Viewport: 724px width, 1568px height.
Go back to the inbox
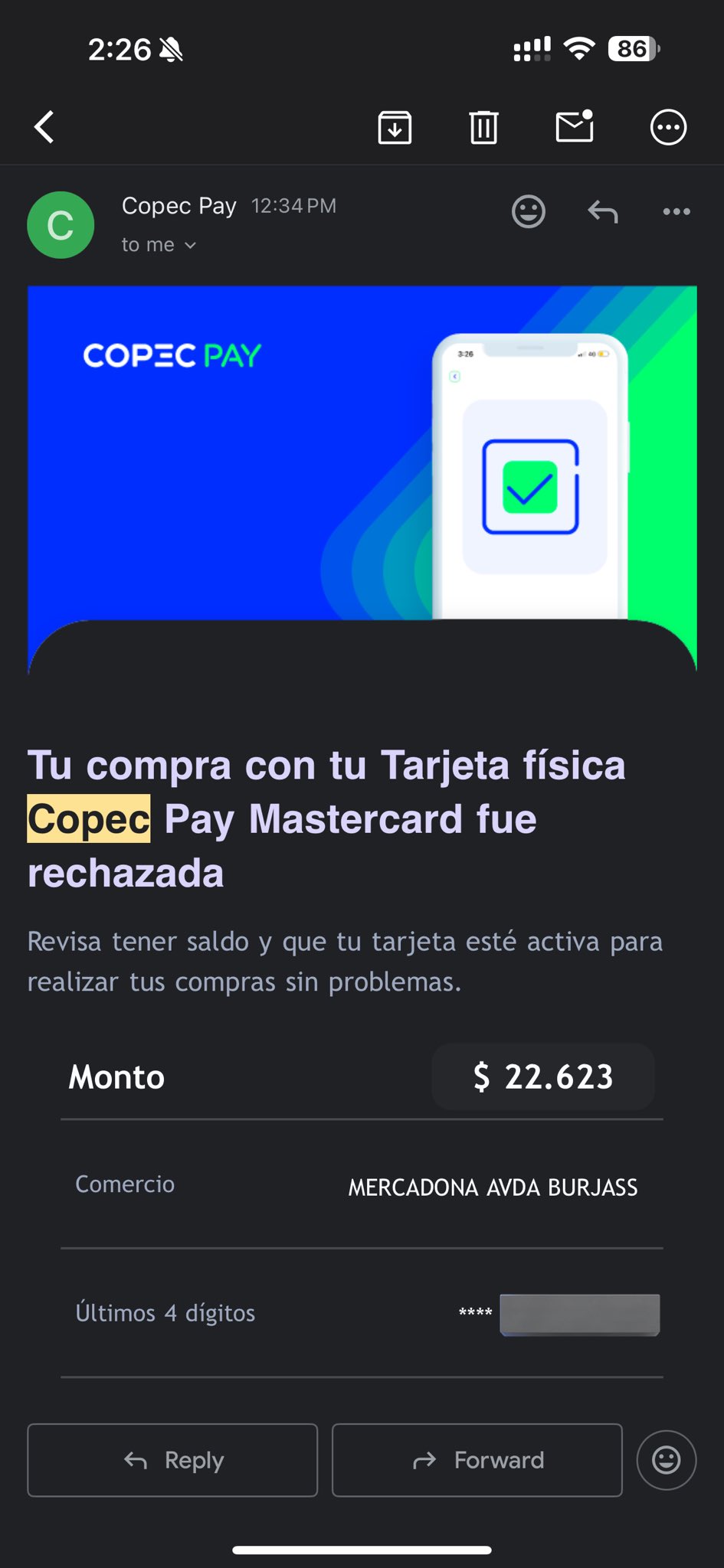tap(44, 127)
